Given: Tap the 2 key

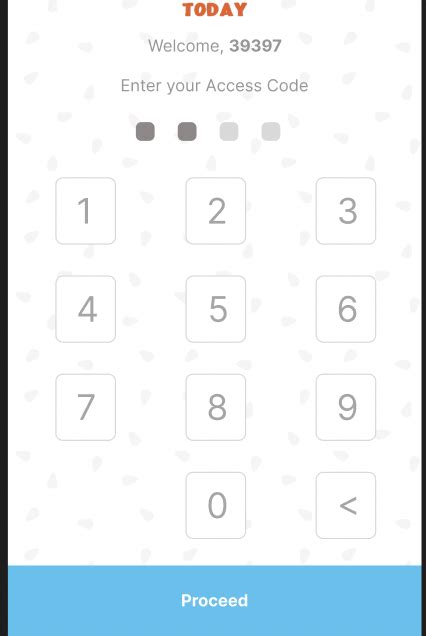Looking at the screenshot, I should (216, 211).
